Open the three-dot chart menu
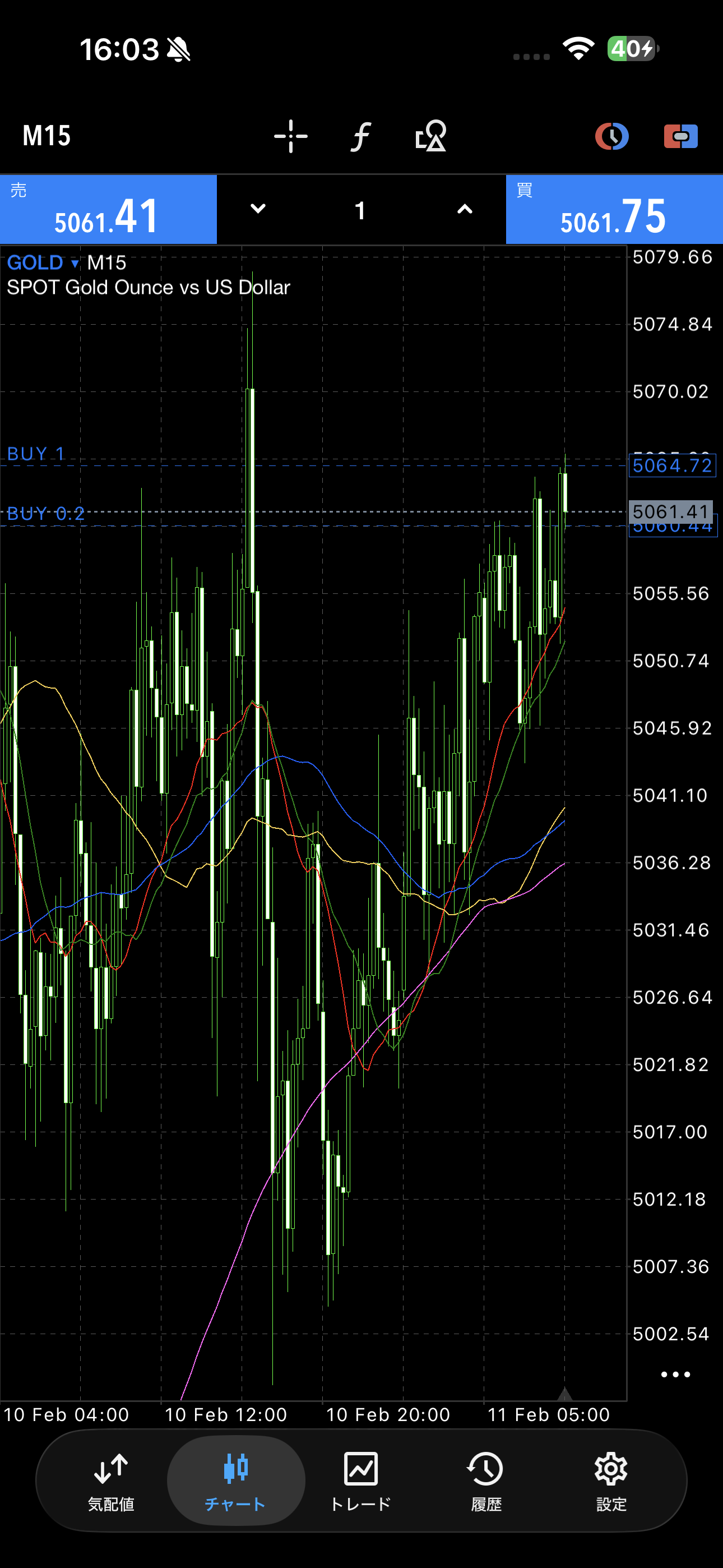This screenshot has height=1568, width=723. (x=675, y=1375)
